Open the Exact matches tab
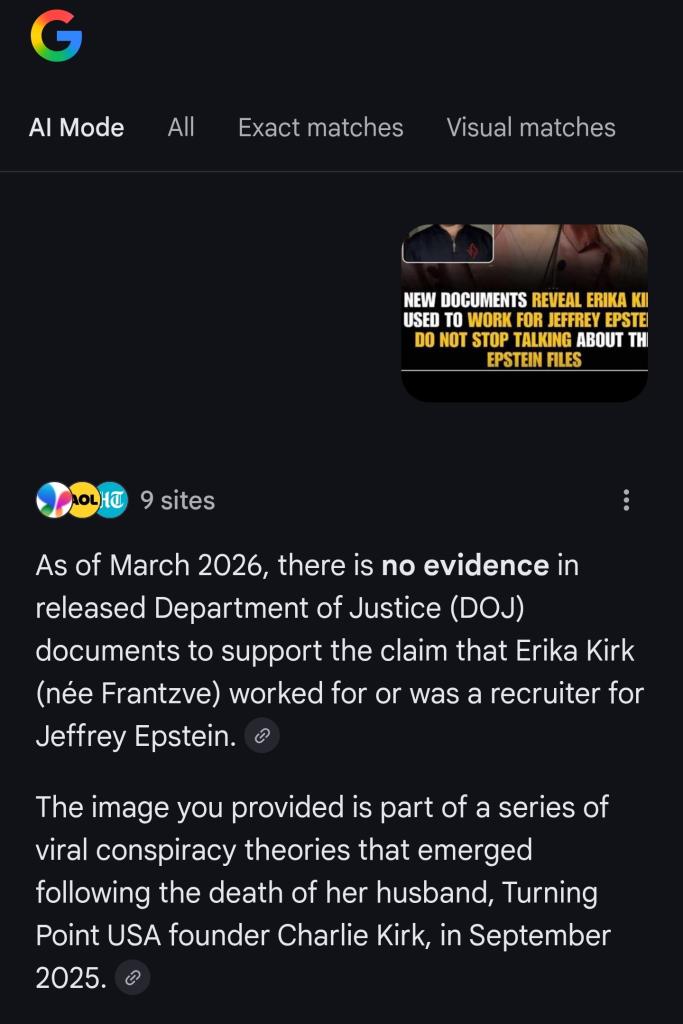 [320, 128]
